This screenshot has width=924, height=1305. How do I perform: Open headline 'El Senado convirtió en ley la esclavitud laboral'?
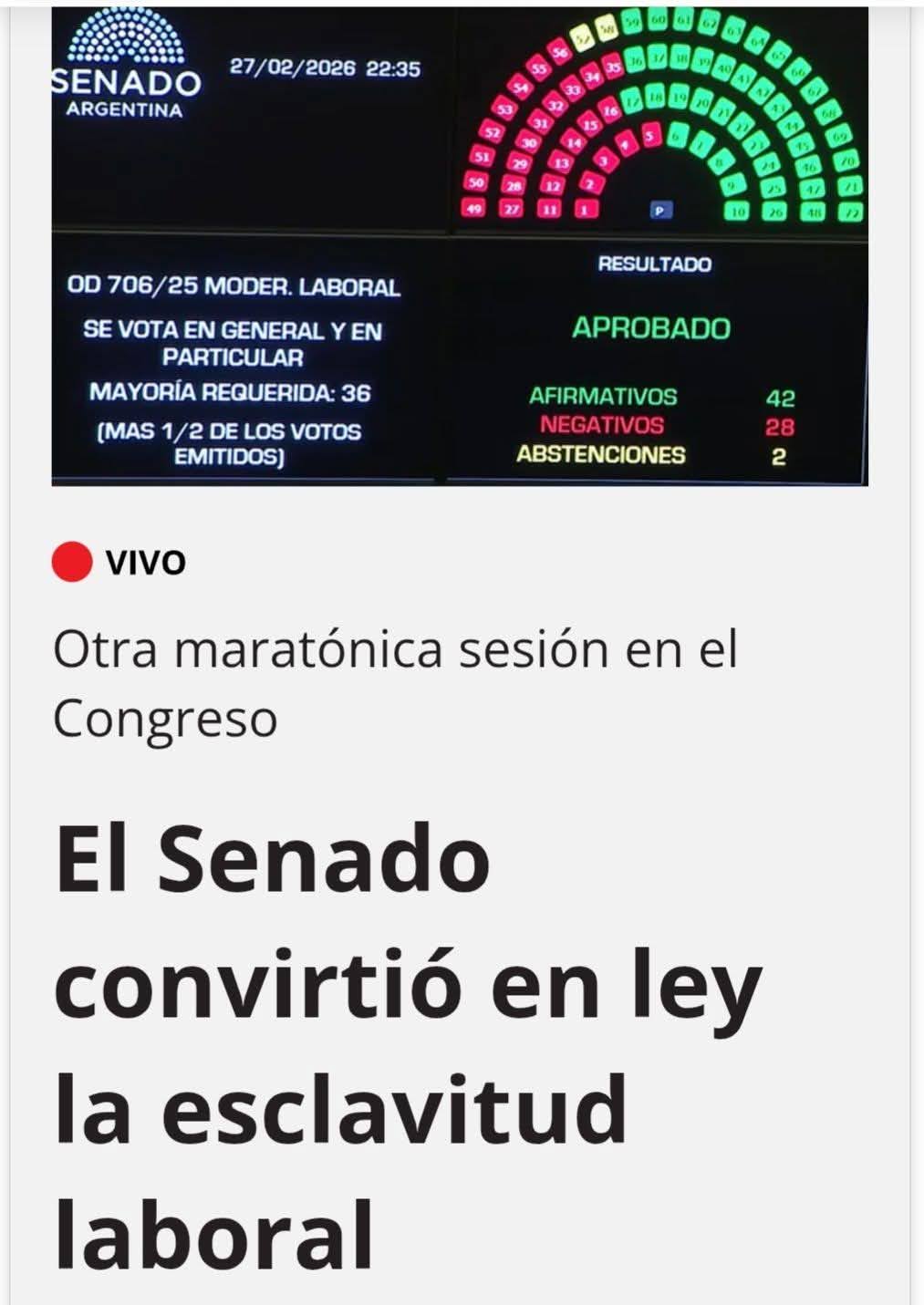click(408, 1047)
